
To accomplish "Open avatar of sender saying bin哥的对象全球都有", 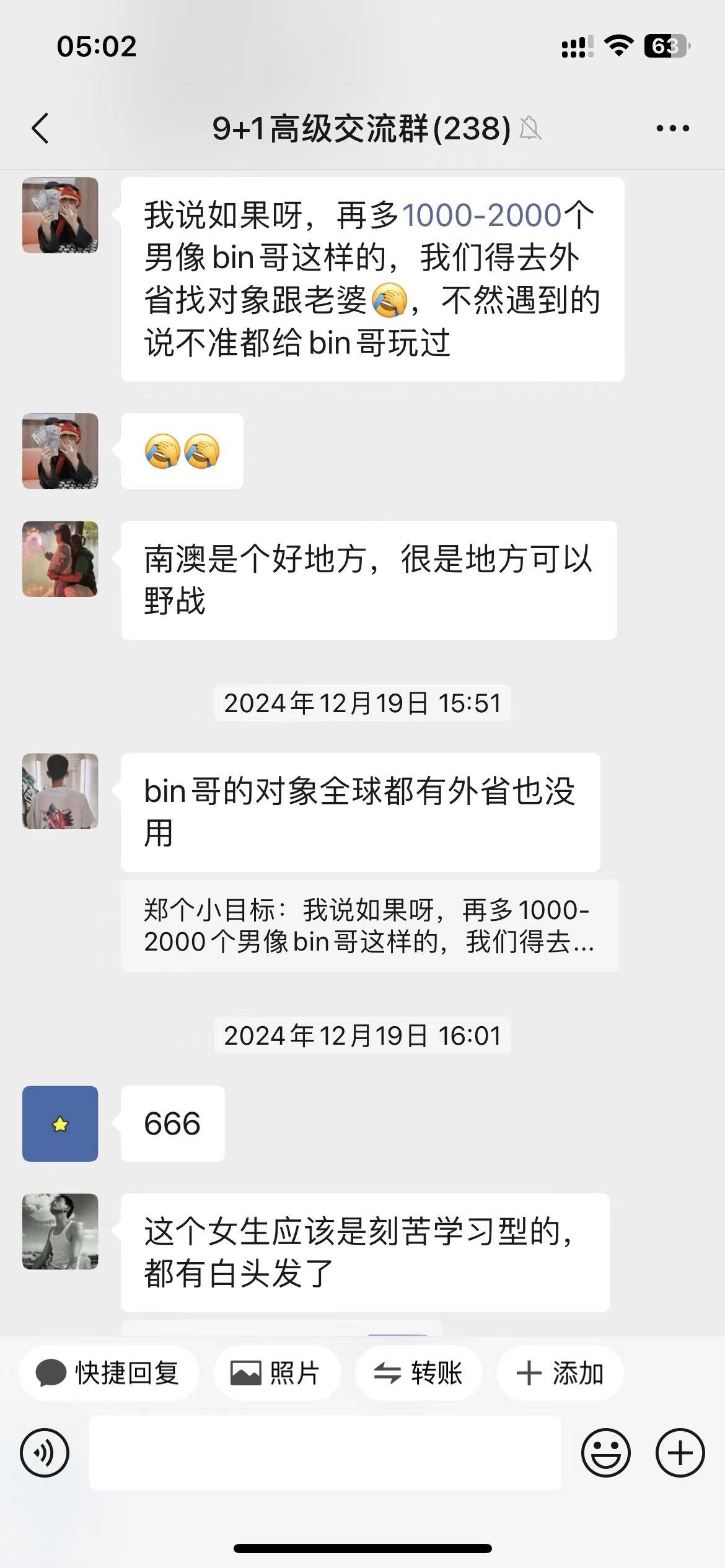I will 60,791.
